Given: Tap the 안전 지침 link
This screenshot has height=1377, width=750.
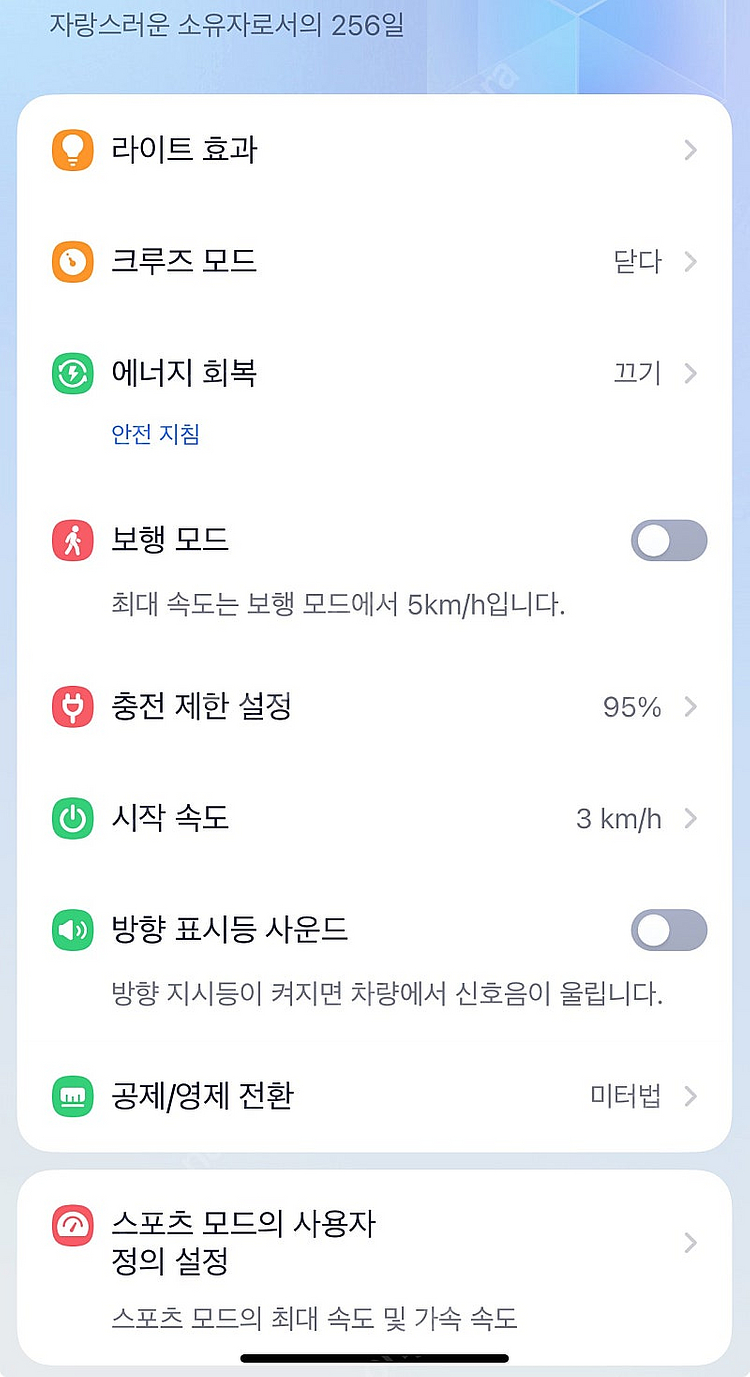Looking at the screenshot, I should tap(156, 434).
